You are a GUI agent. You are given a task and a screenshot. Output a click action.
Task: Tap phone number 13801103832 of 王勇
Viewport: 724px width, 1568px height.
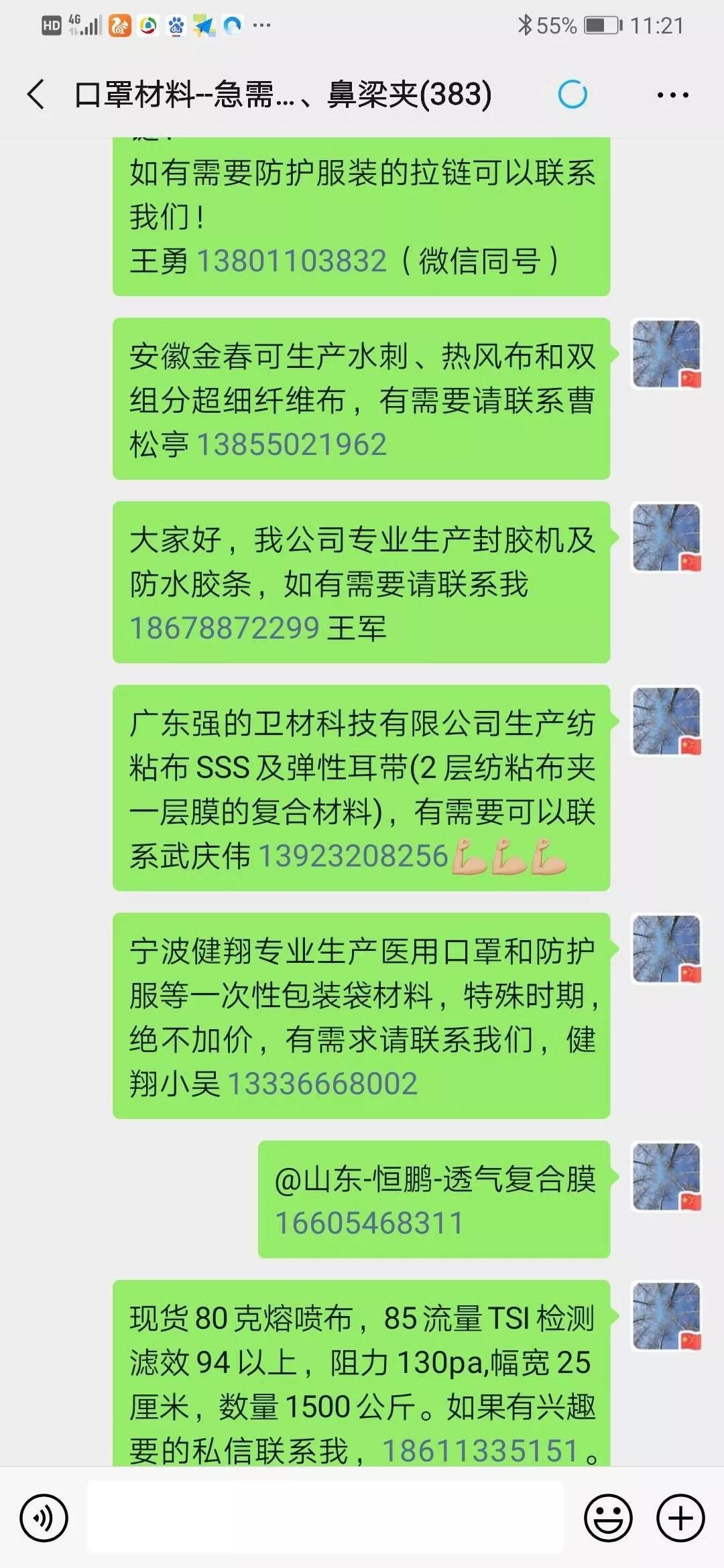tap(292, 261)
